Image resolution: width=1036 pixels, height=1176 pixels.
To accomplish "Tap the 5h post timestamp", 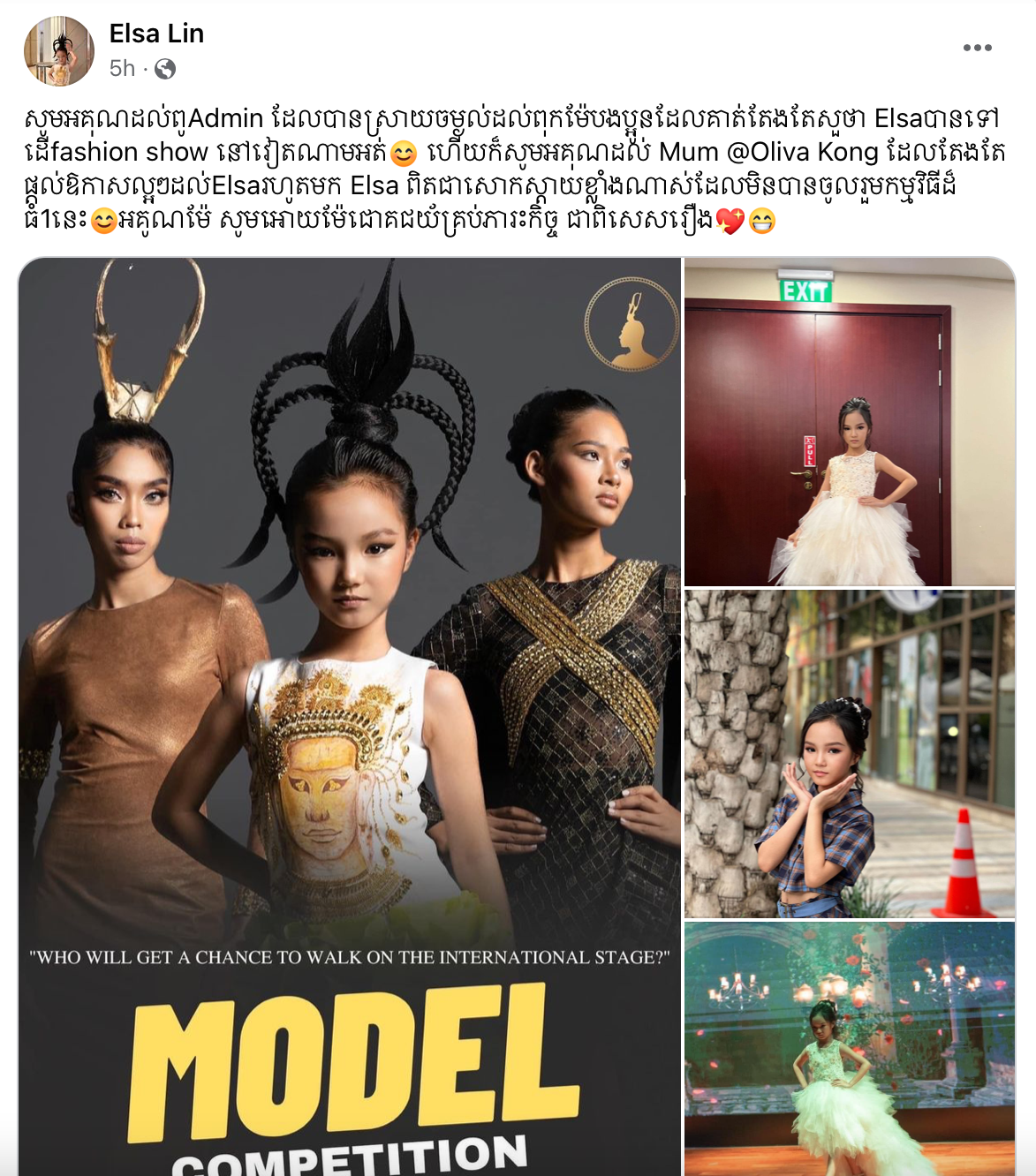I will [x=122, y=68].
